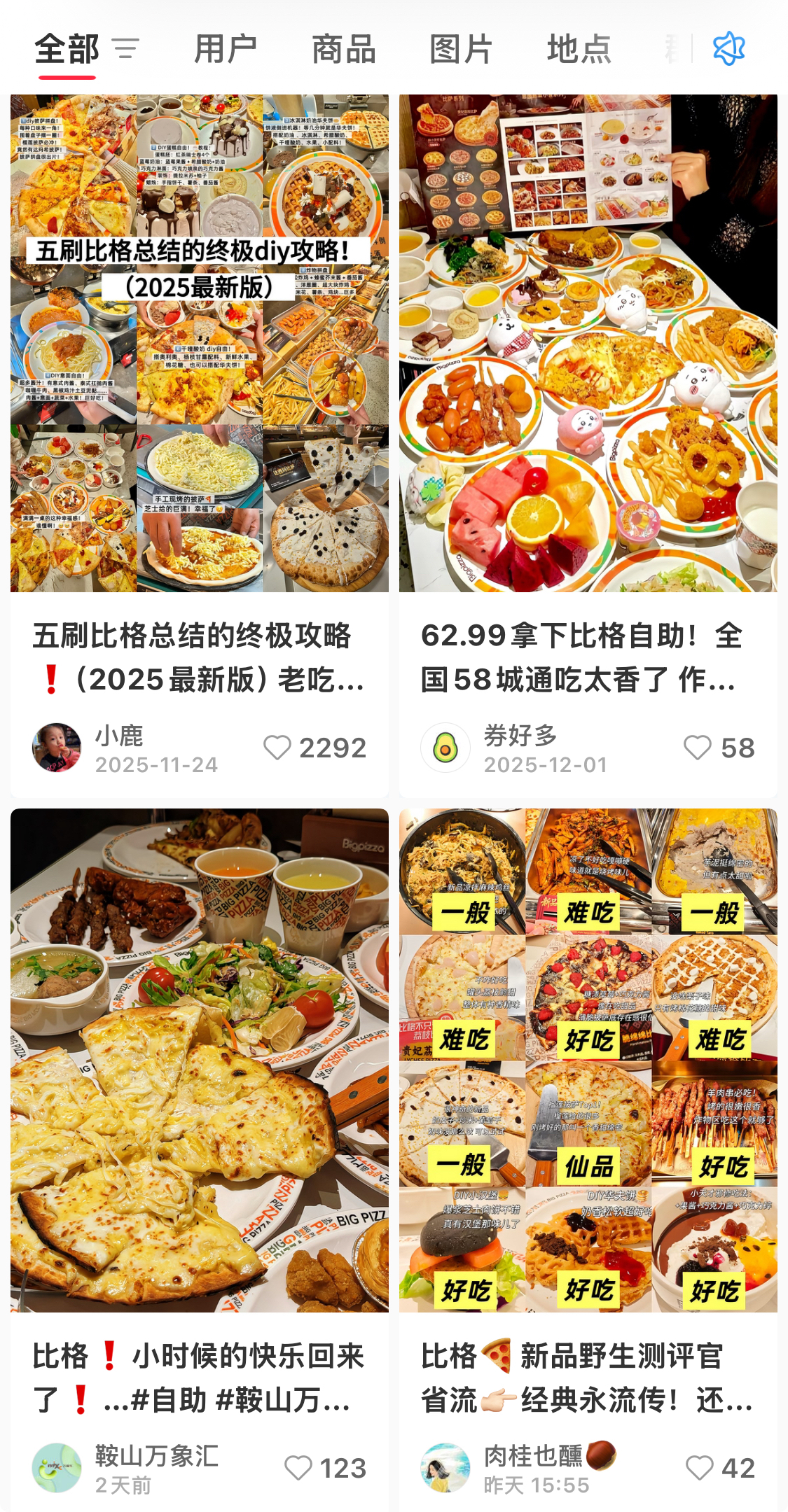Viewport: 788px width, 1512px height.
Task: View 小鹿's profile avatar
Action: point(57,748)
